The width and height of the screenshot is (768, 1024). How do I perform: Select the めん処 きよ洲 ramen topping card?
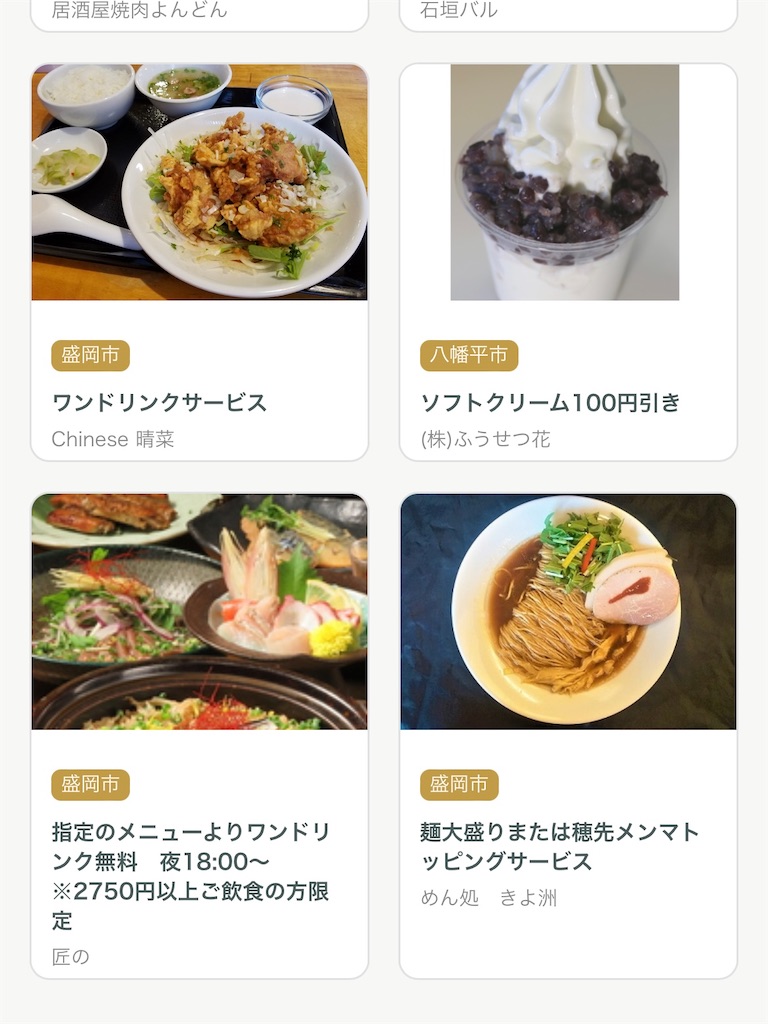coord(568,735)
